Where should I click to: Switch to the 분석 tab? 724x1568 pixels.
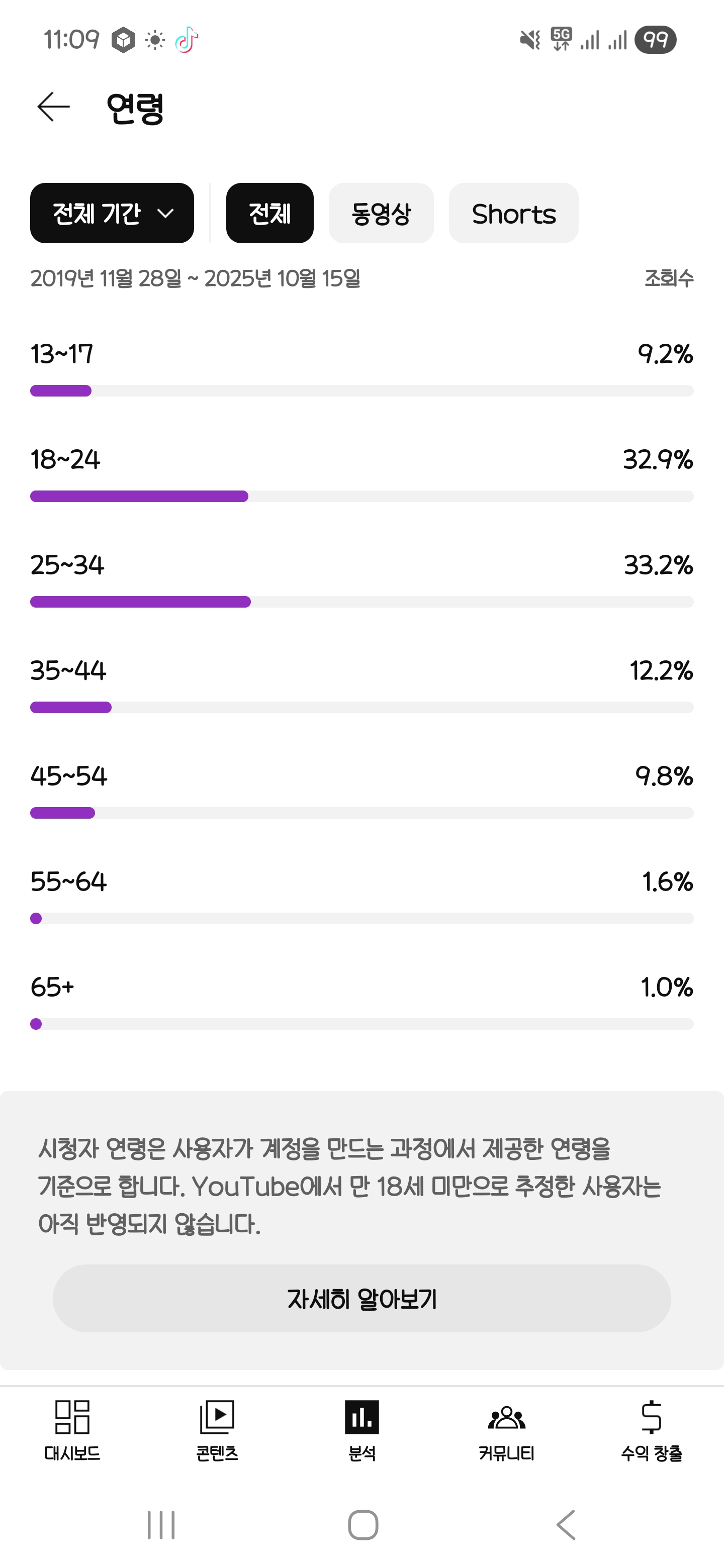361,1430
